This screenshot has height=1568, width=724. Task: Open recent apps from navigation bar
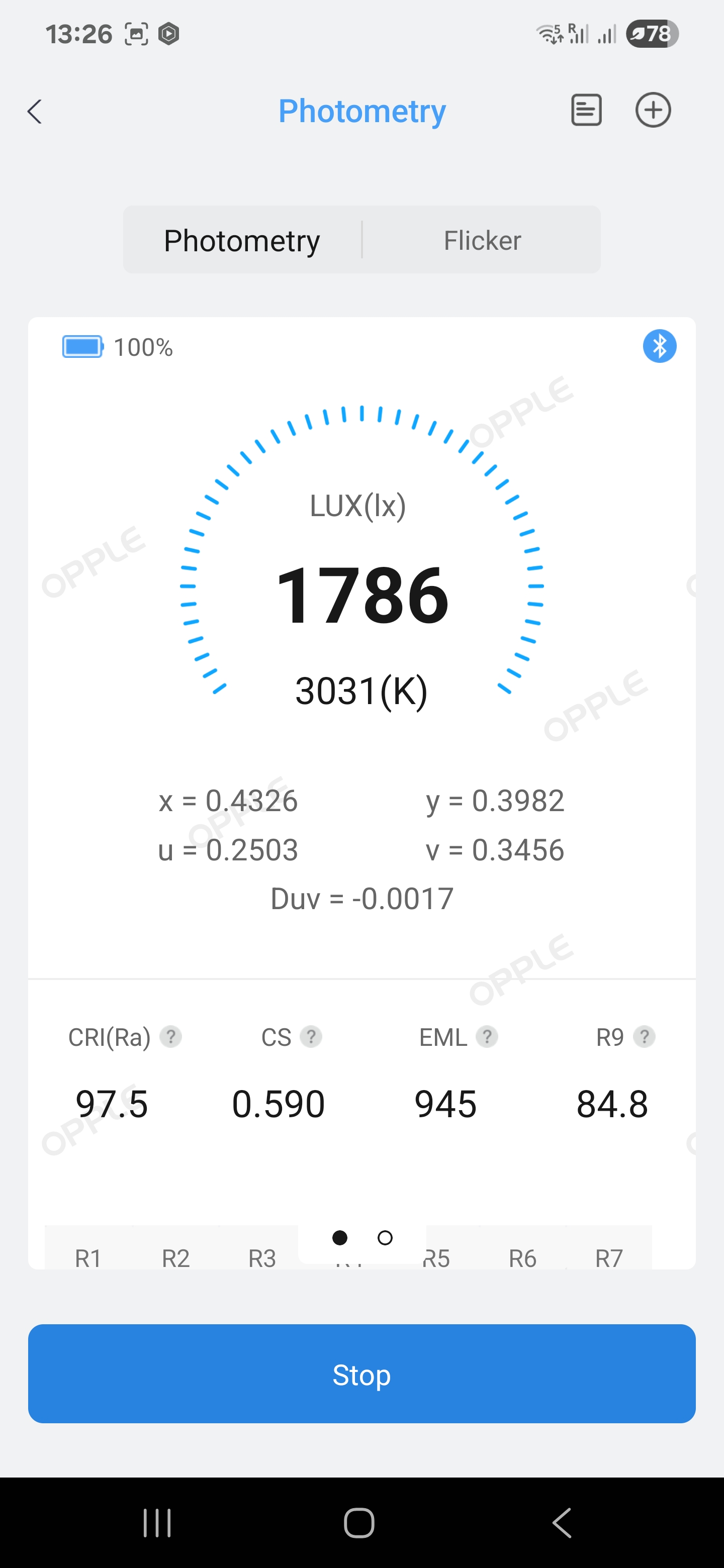point(157,1522)
